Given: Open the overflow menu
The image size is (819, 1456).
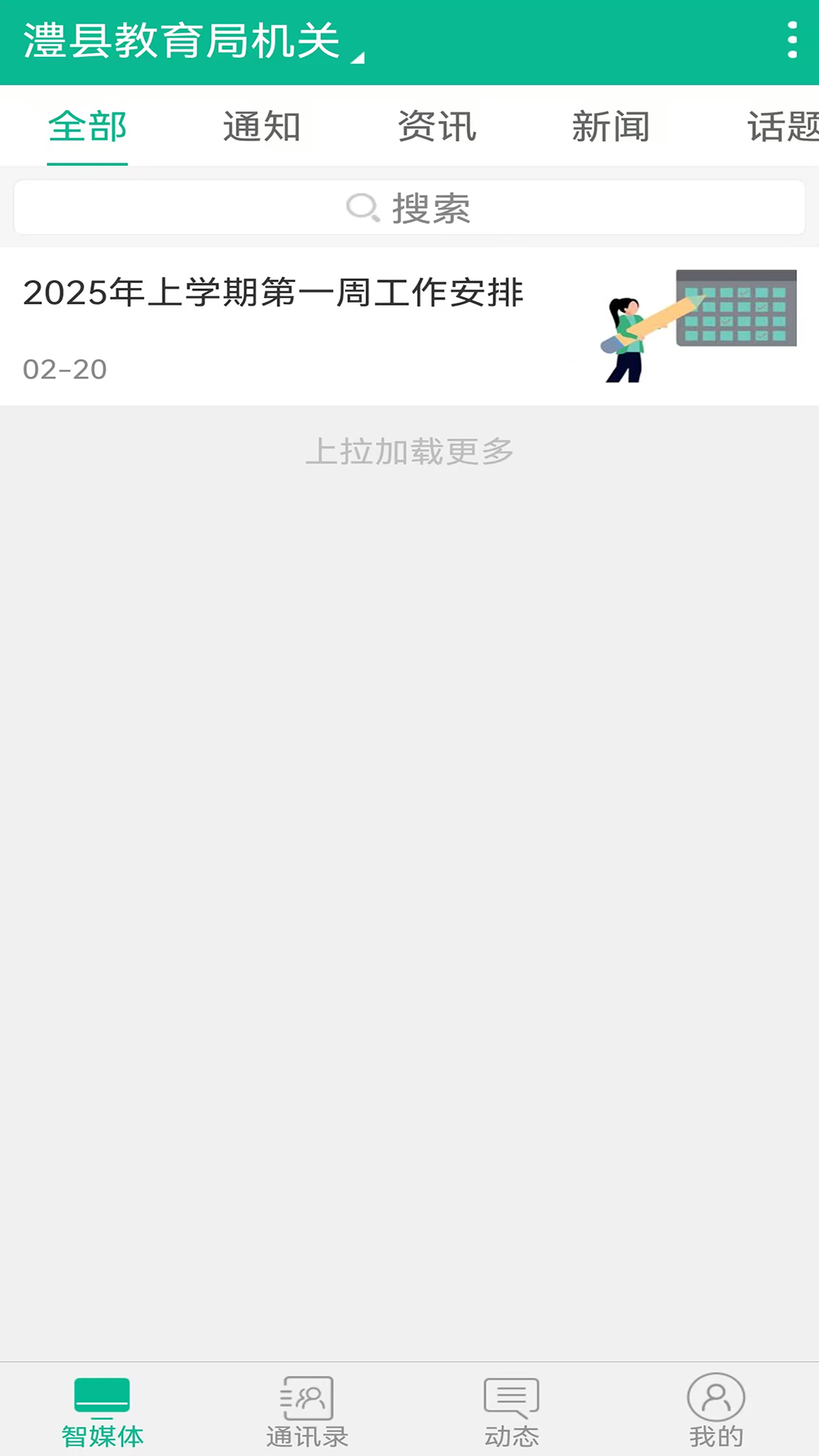Looking at the screenshot, I should [x=792, y=40].
